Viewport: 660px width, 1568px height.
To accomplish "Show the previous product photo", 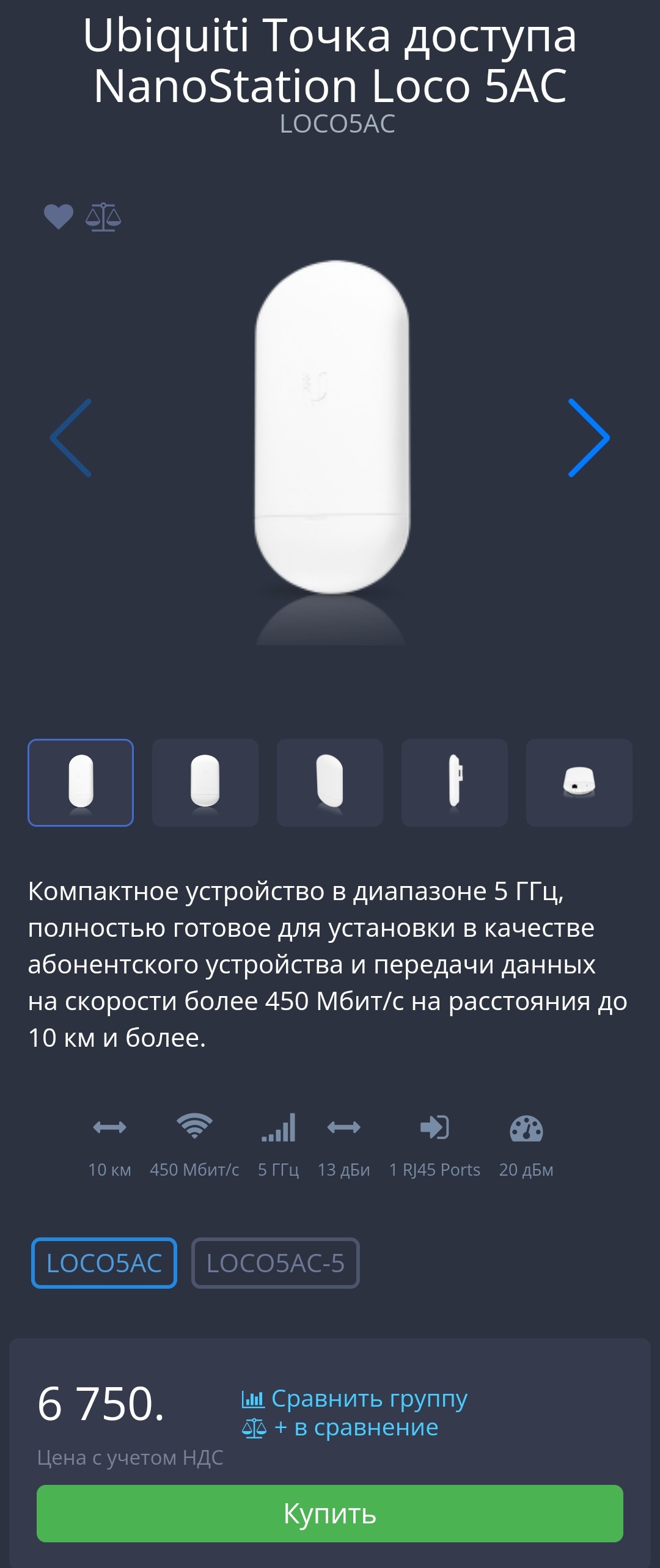I will (71, 438).
